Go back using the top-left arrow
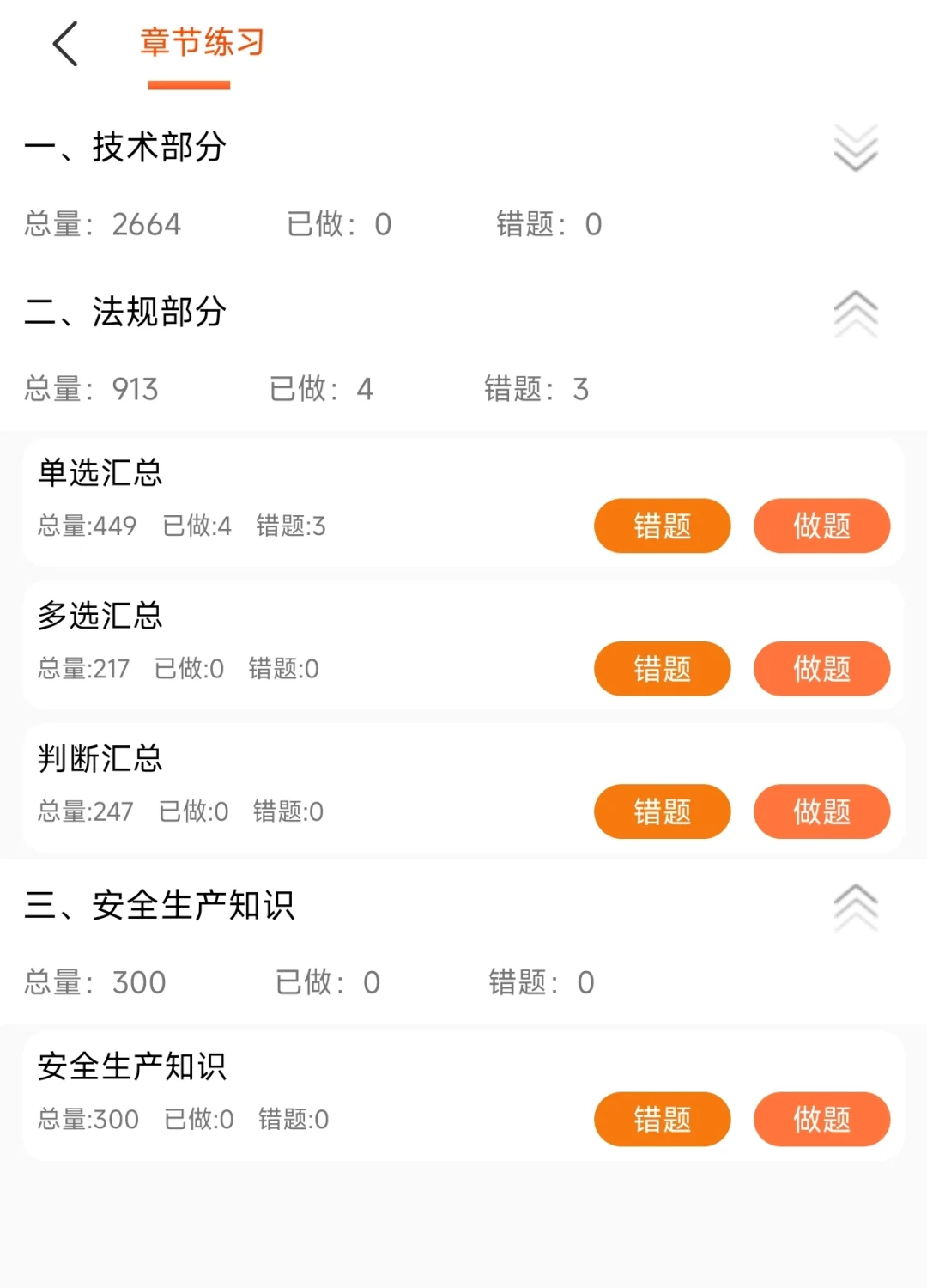927x1288 pixels. (x=66, y=44)
